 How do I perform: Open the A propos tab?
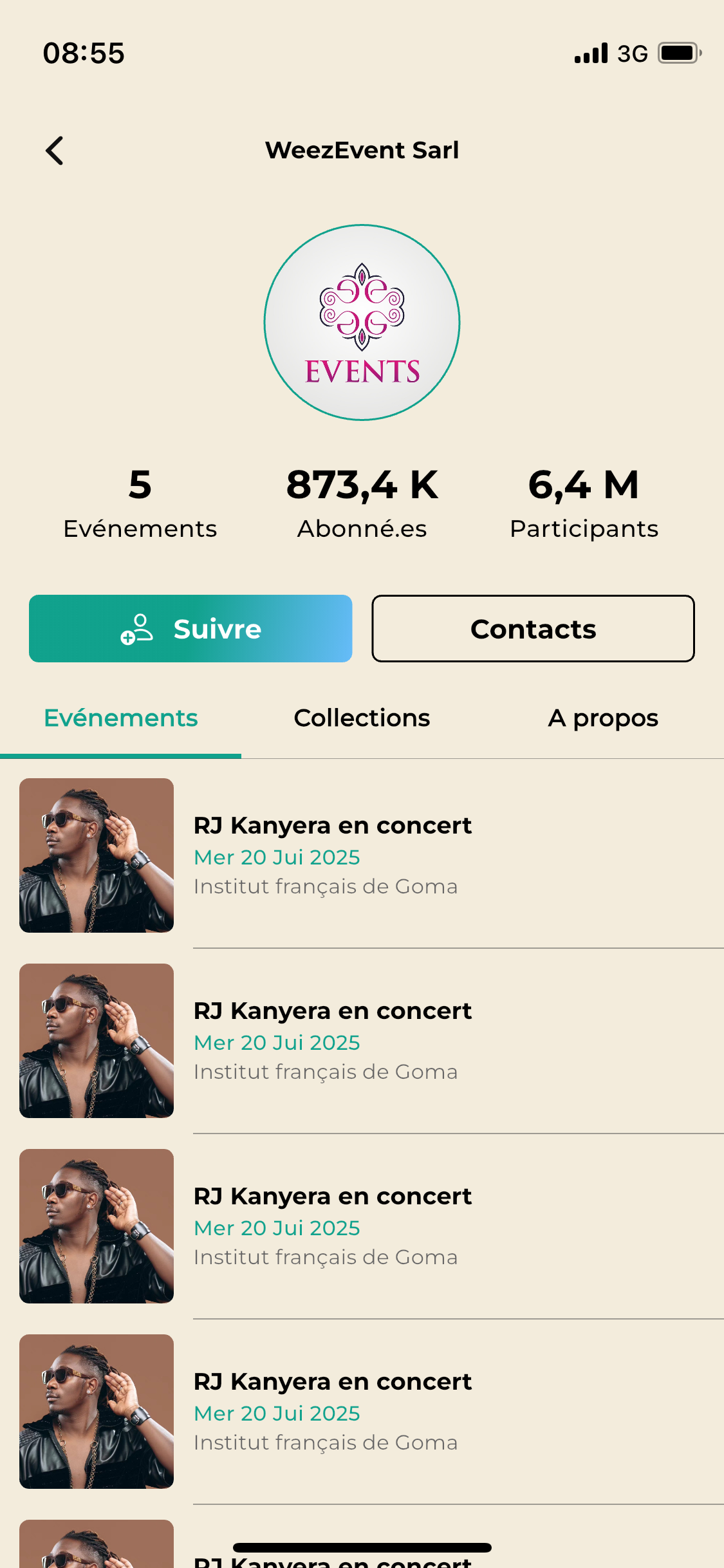(x=602, y=717)
